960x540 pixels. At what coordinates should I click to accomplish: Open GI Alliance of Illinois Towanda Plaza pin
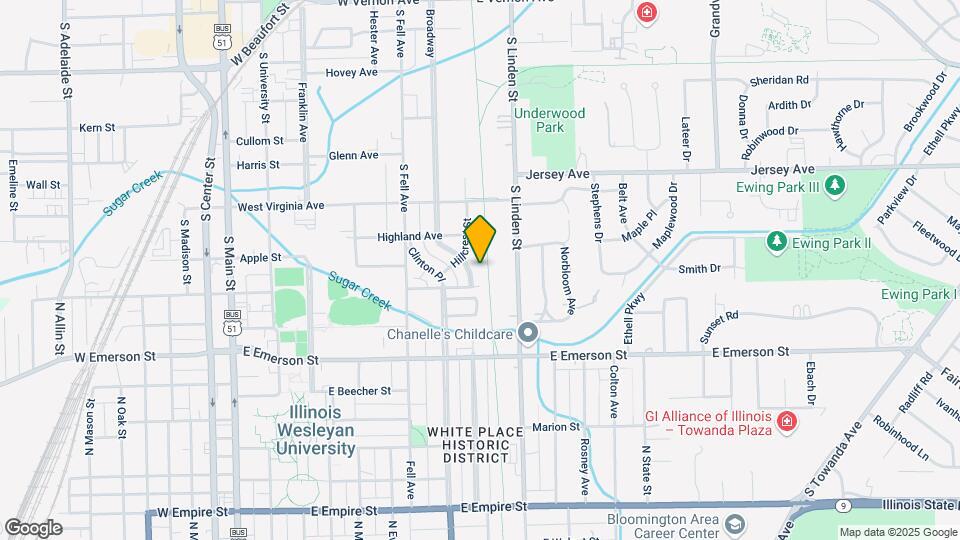[x=787, y=422]
